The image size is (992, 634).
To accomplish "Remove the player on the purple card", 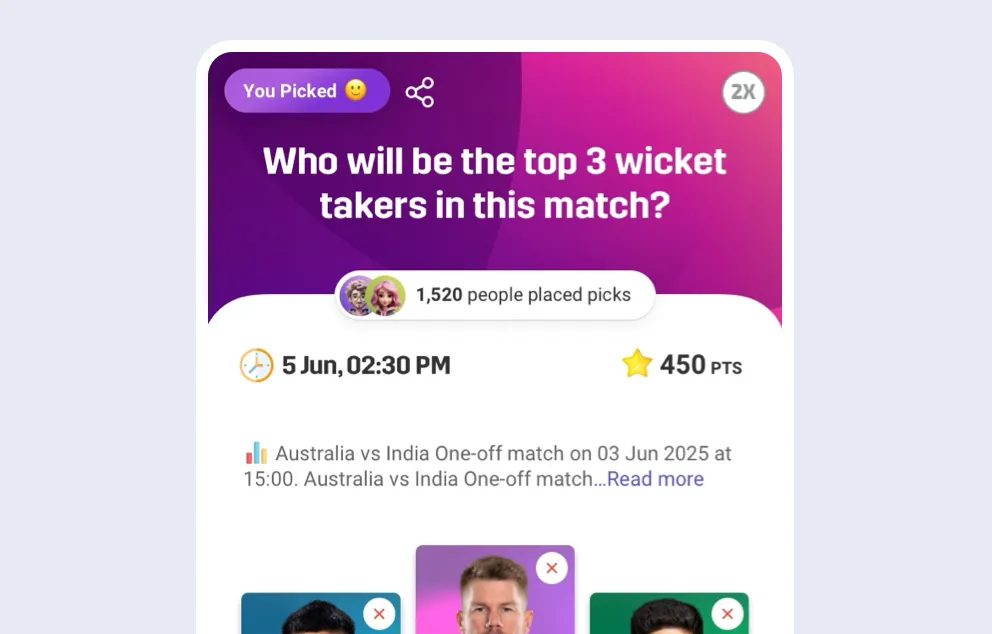I will coord(552,568).
